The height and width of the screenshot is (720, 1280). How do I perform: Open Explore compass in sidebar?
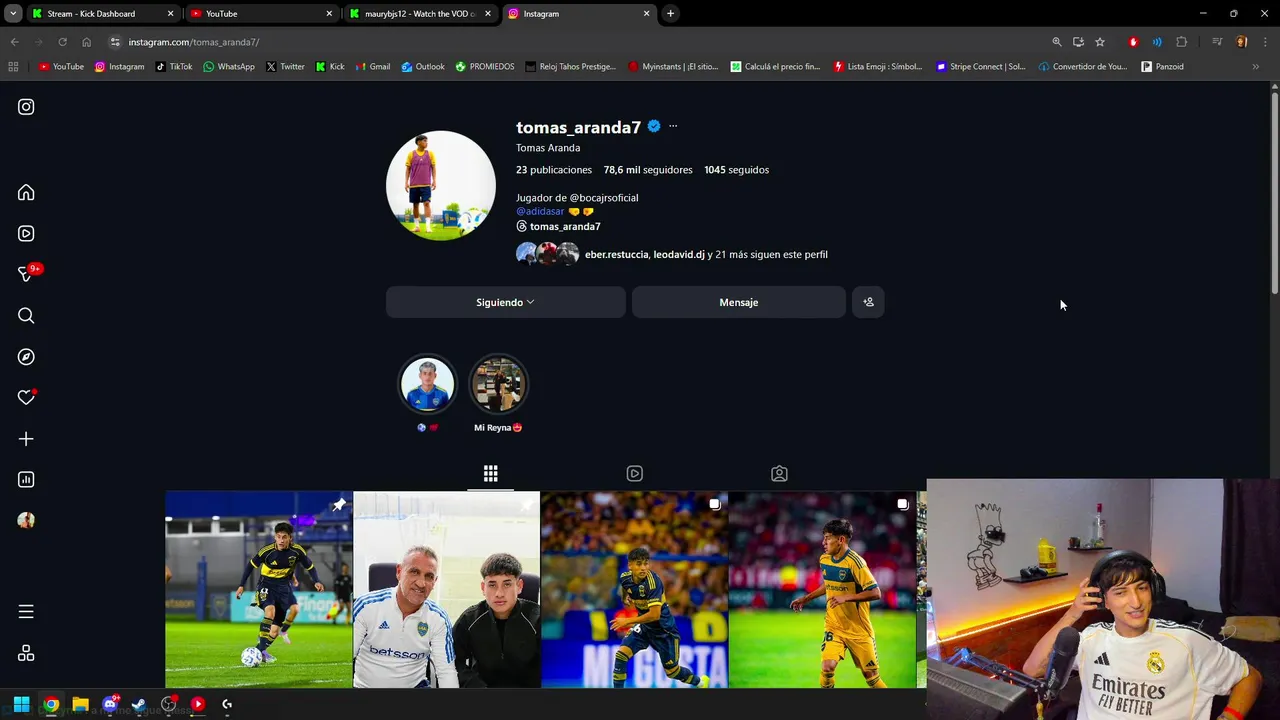[26, 357]
